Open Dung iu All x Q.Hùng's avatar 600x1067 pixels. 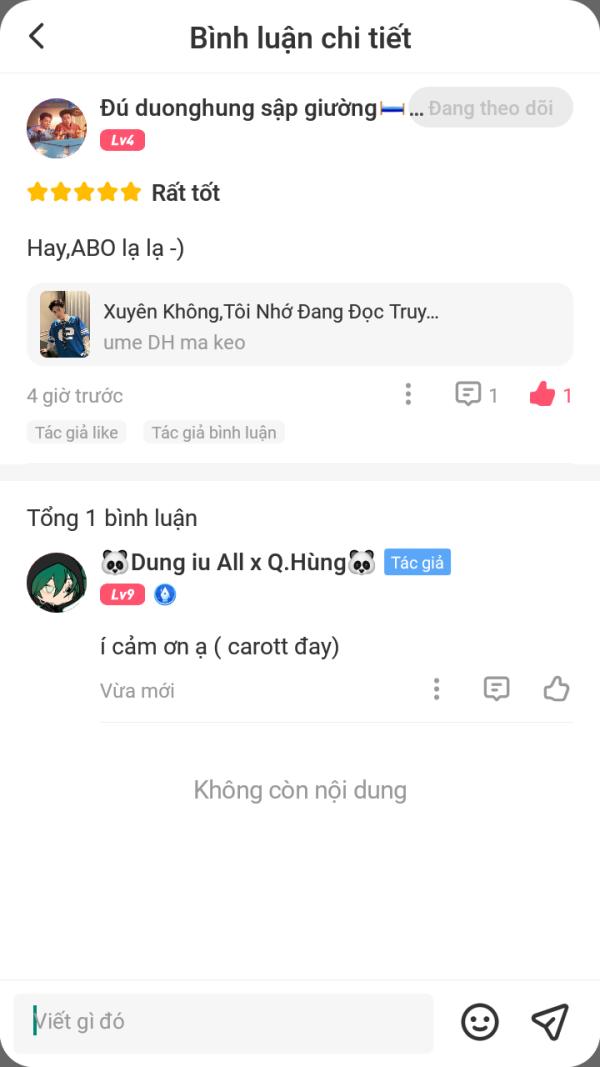pos(56,581)
